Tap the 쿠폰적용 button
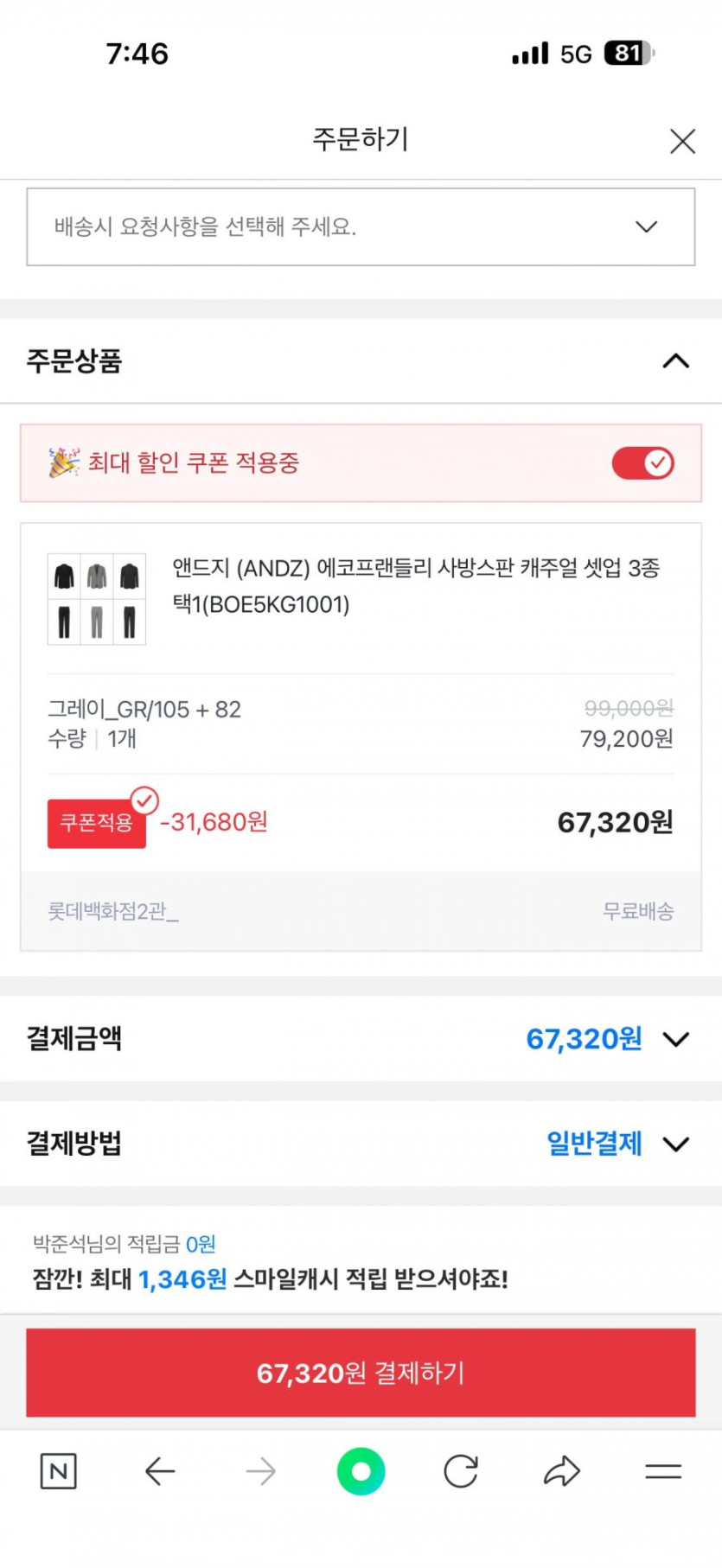 point(97,823)
